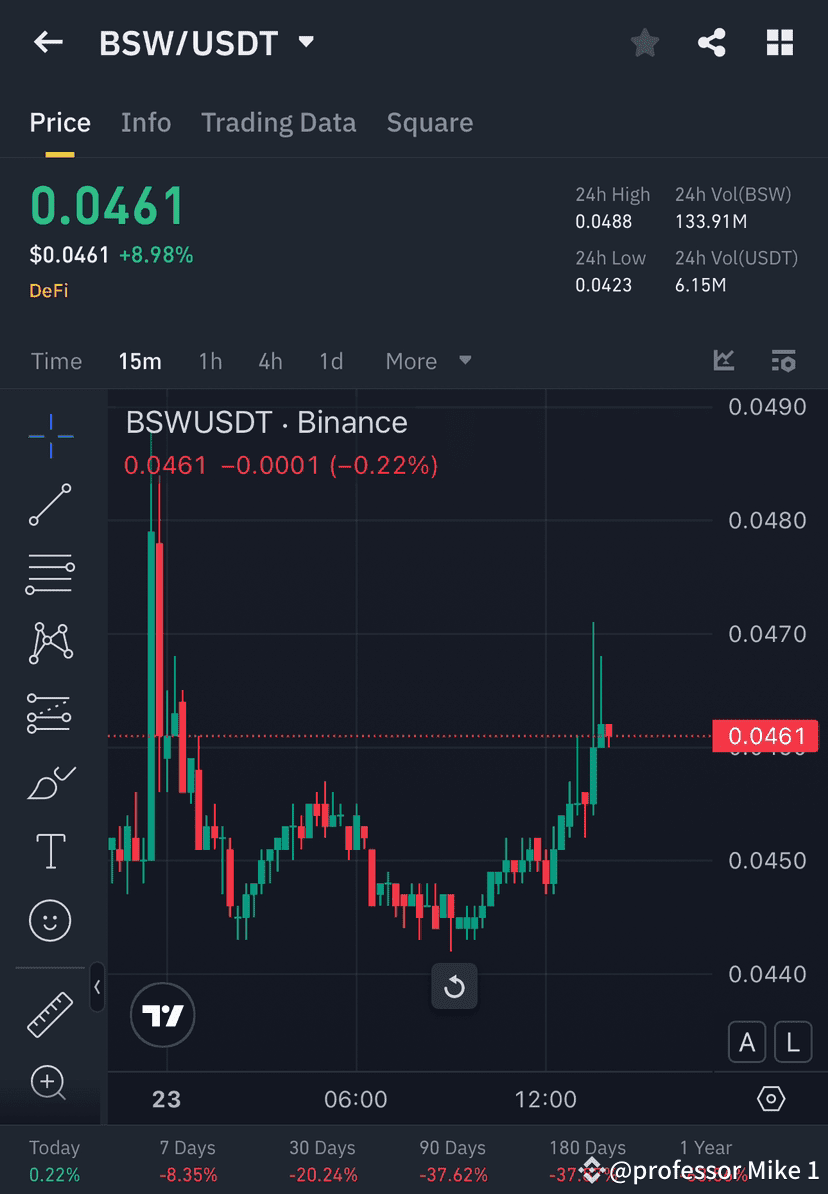Open the parallel lines drawing tool

tap(50, 574)
